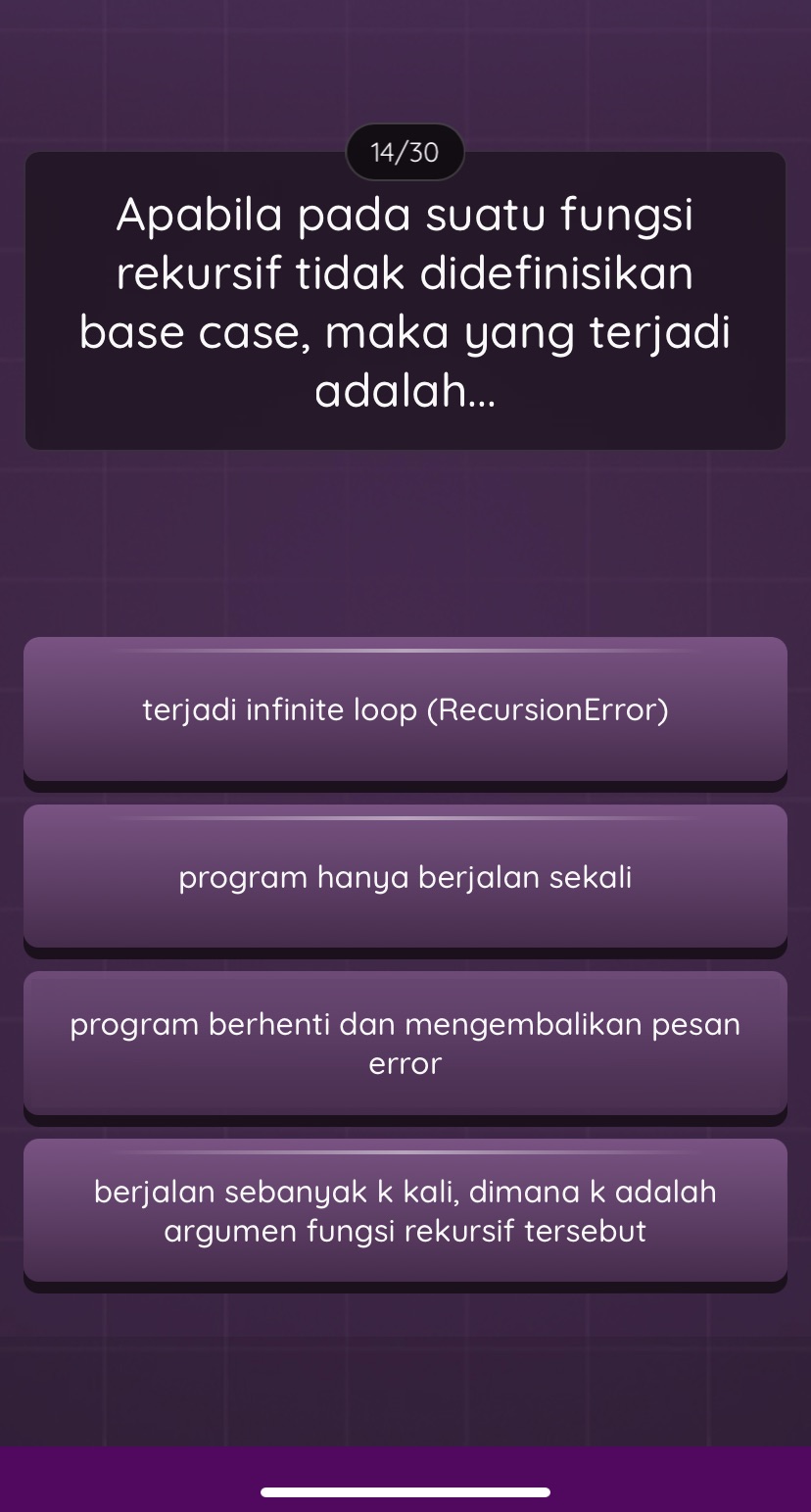Click the question text card
Viewport: 811px width, 1512px height.
(x=405, y=301)
